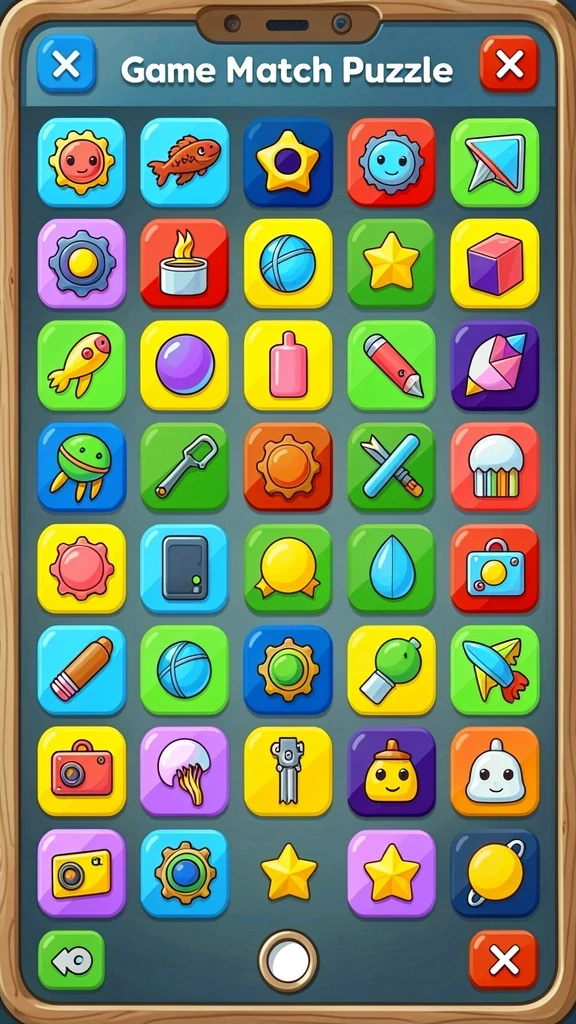
Task: Pick the purple cube tile
Action: 495,263
